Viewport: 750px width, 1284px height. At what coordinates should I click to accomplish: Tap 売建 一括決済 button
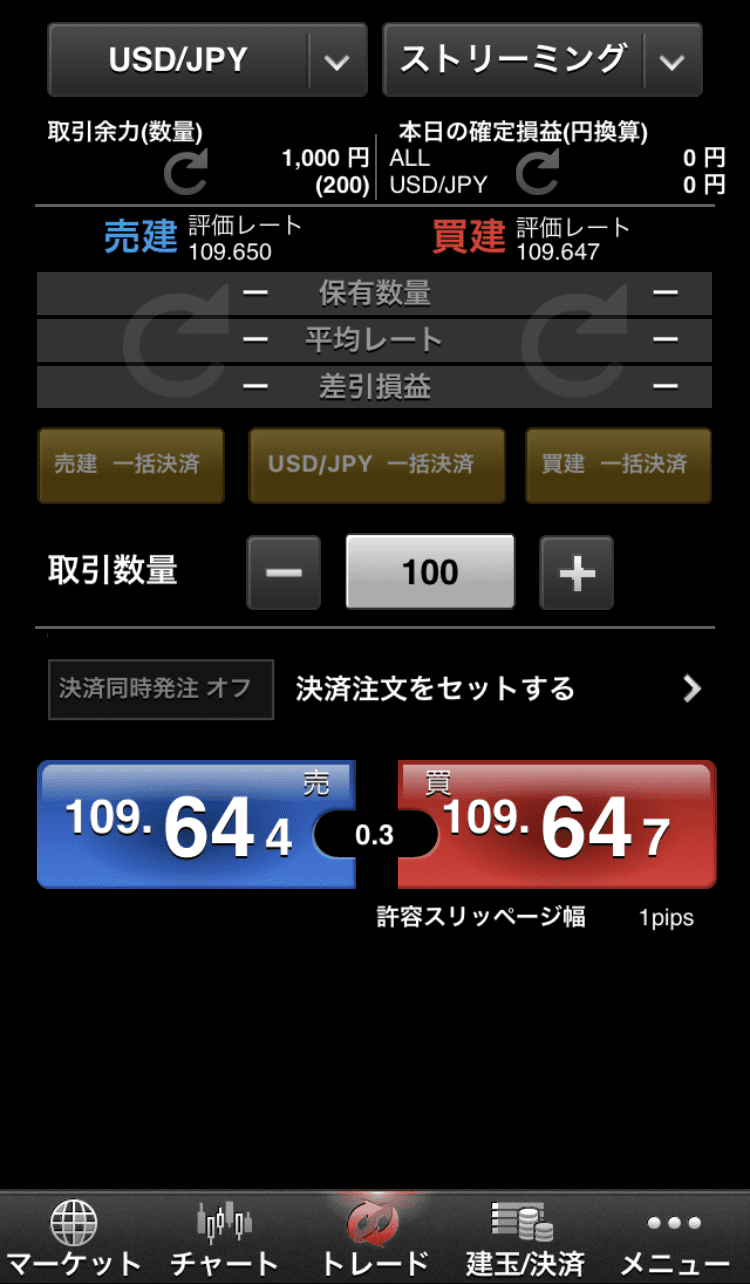coord(131,465)
